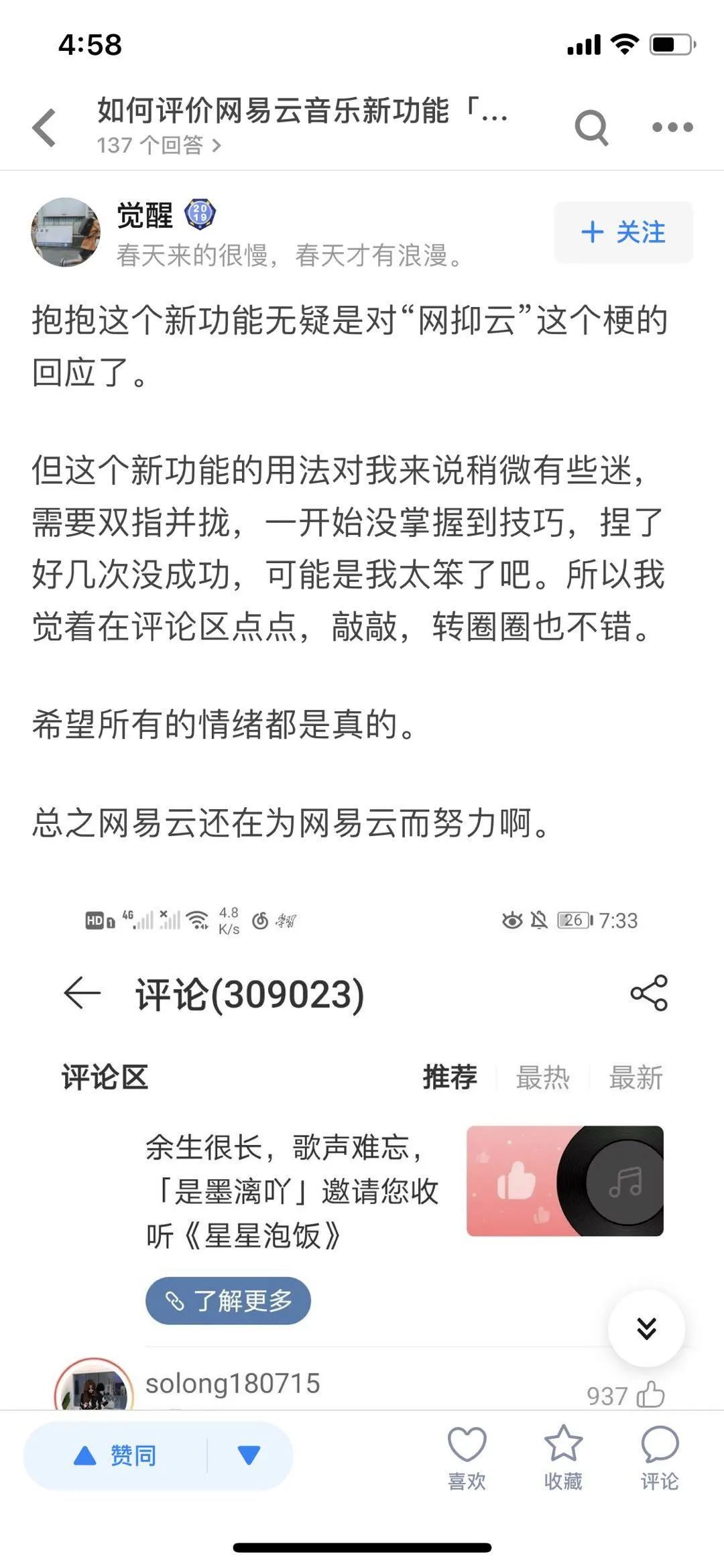
Task: Downvote with the down triangle button
Action: point(249,1455)
